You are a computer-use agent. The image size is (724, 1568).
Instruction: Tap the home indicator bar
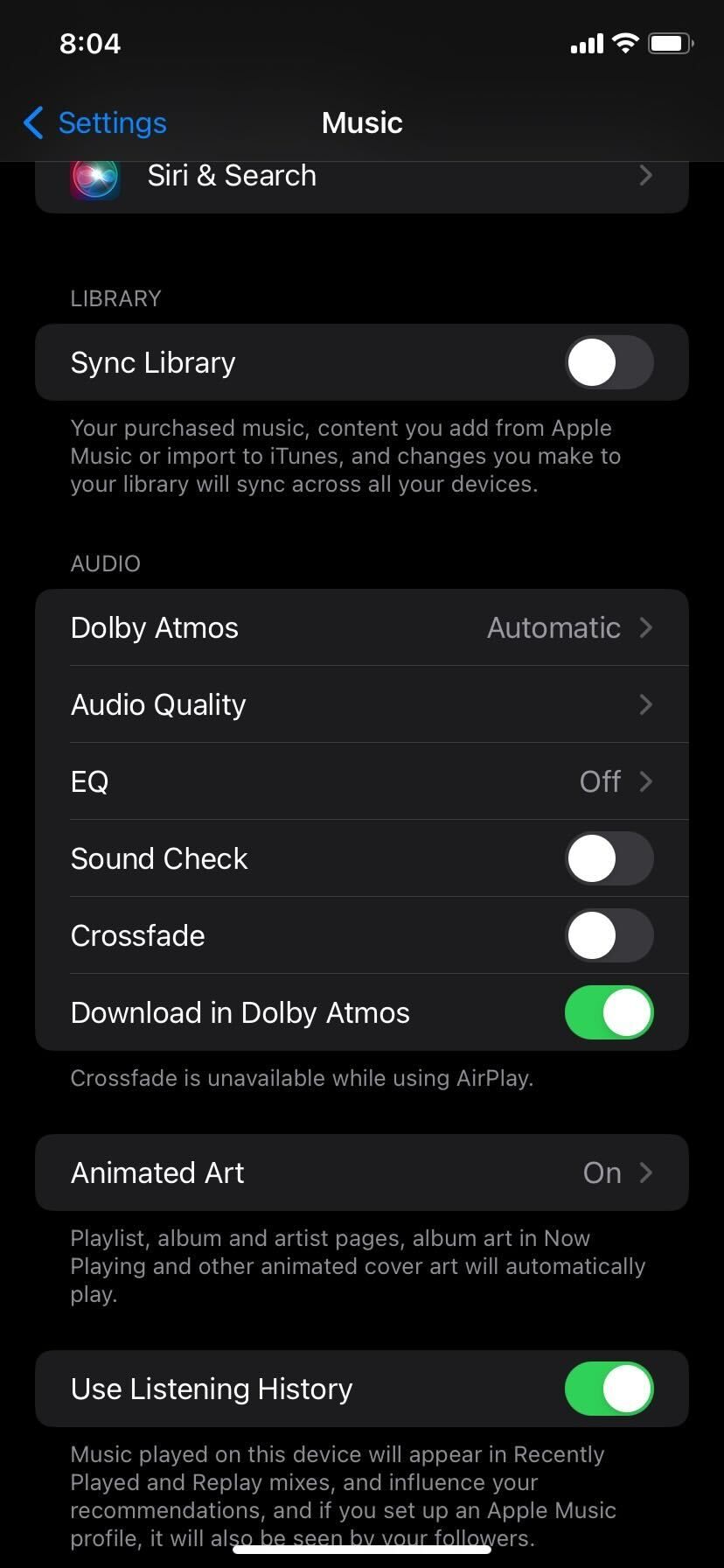pos(362,1550)
